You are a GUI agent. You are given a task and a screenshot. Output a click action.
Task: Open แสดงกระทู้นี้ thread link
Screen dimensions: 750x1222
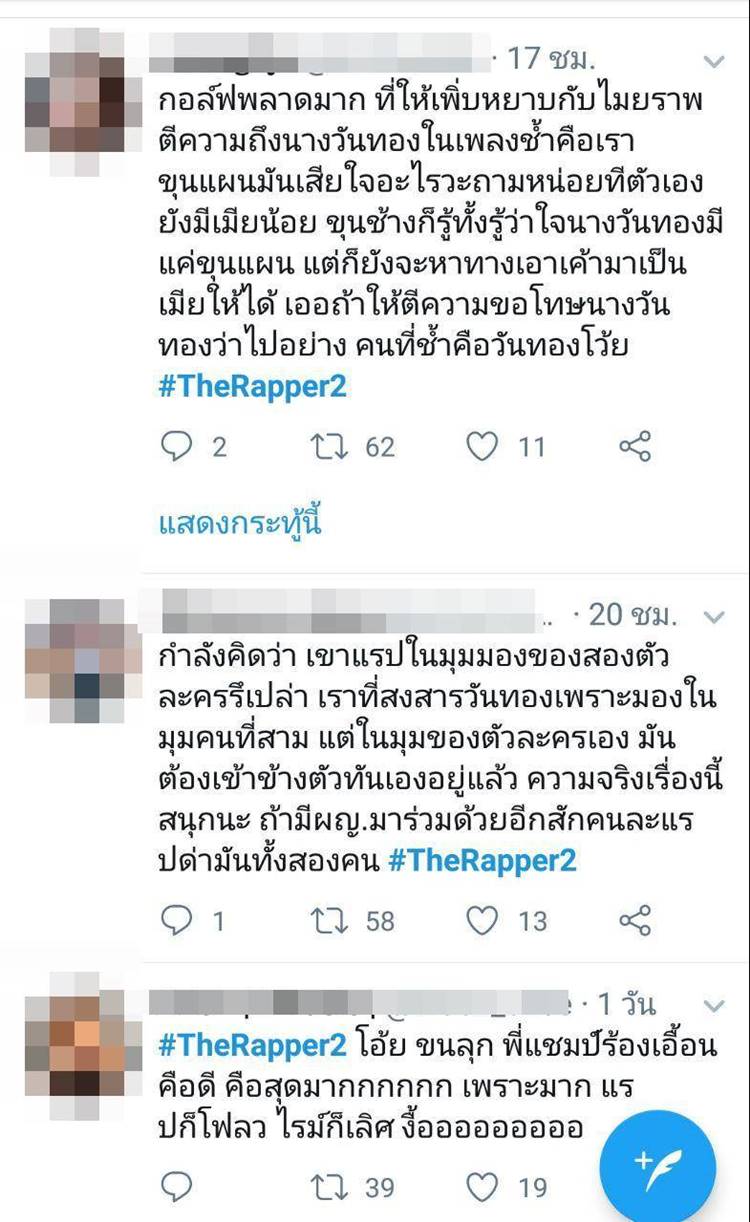point(240,524)
